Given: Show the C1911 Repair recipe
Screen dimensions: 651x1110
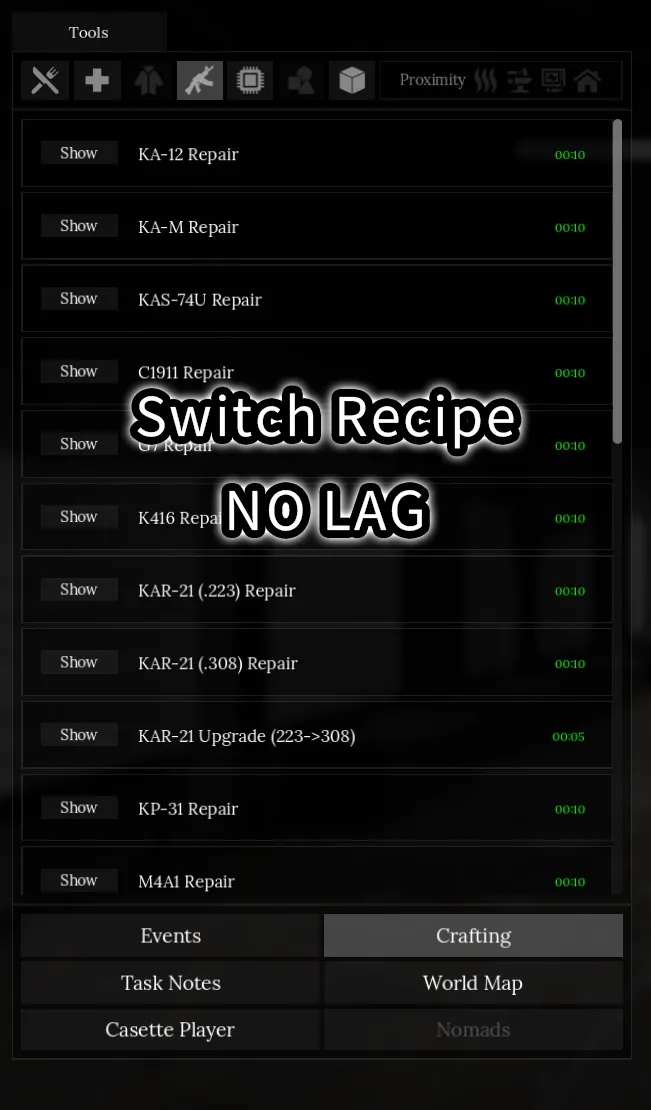Looking at the screenshot, I should (x=79, y=371).
